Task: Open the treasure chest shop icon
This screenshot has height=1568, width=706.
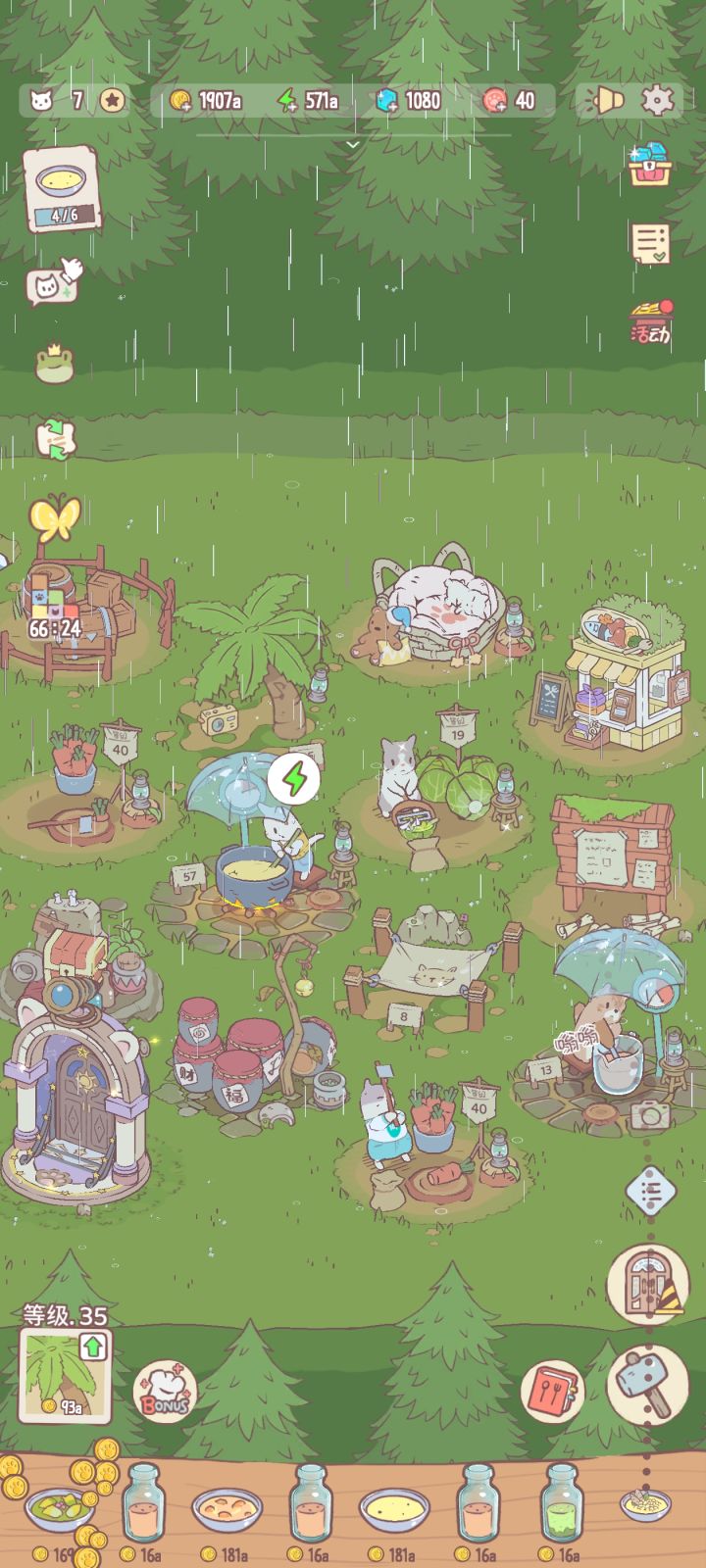Action: click(649, 167)
